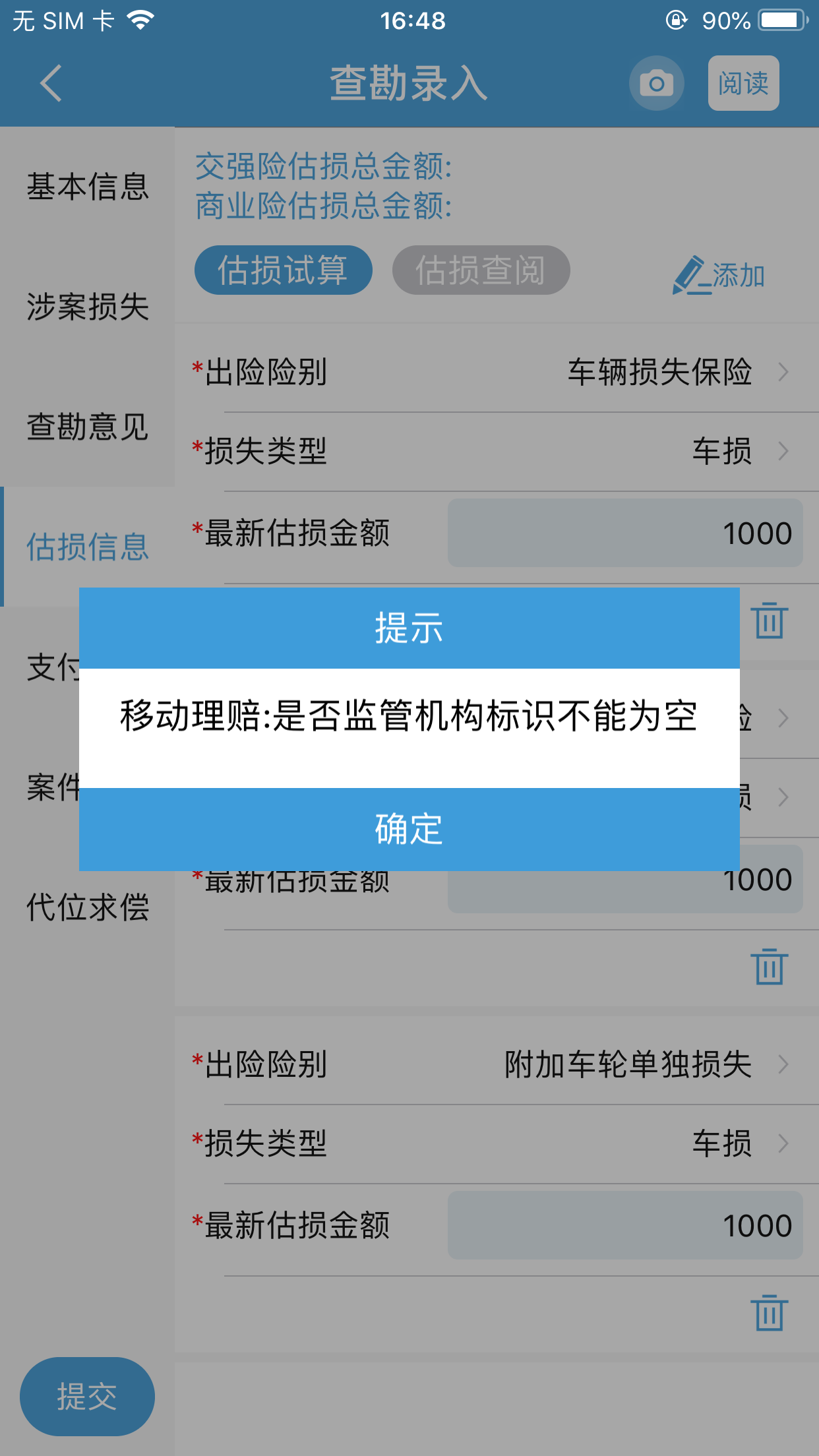Select the 估损信息 side tab
The image size is (819, 1456).
click(88, 547)
